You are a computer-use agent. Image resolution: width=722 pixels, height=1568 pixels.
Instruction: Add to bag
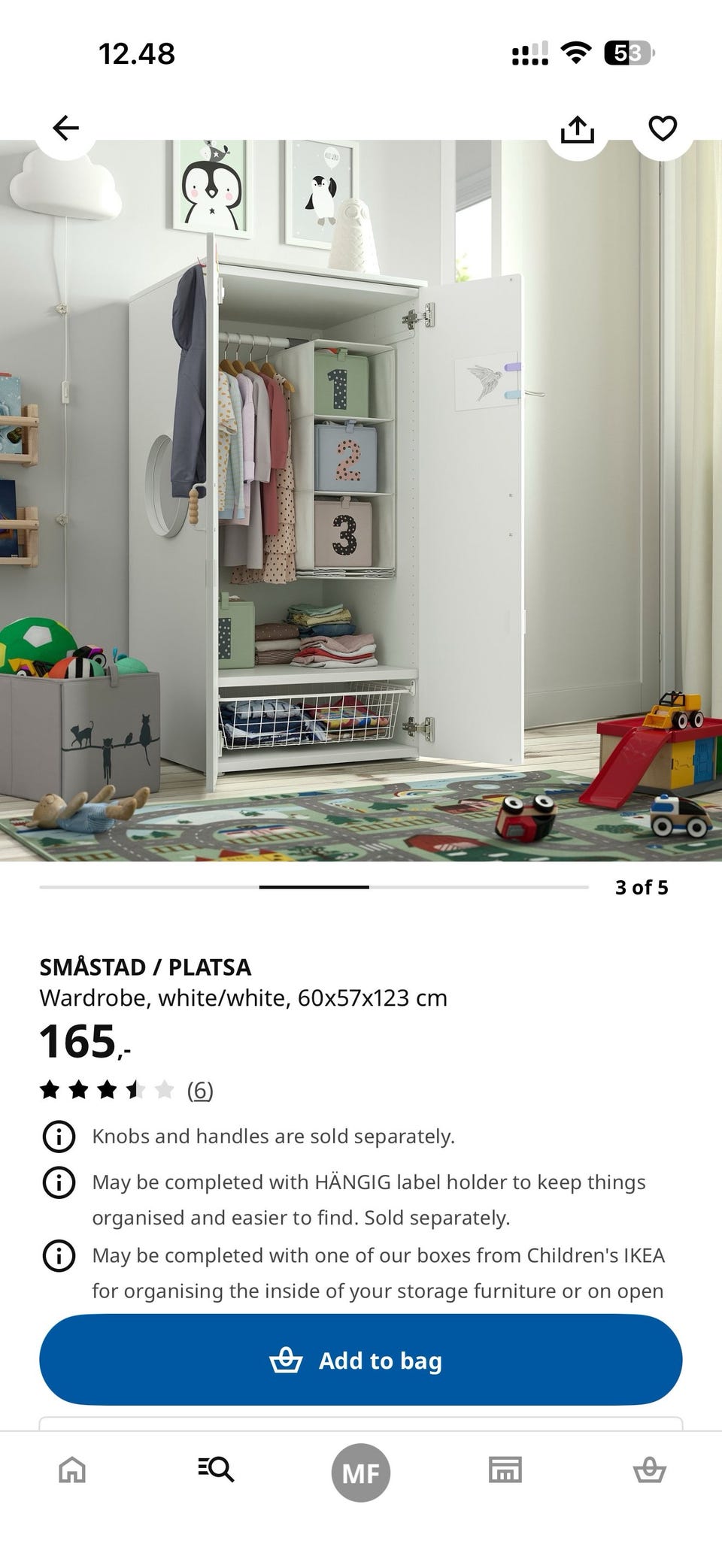click(361, 1360)
